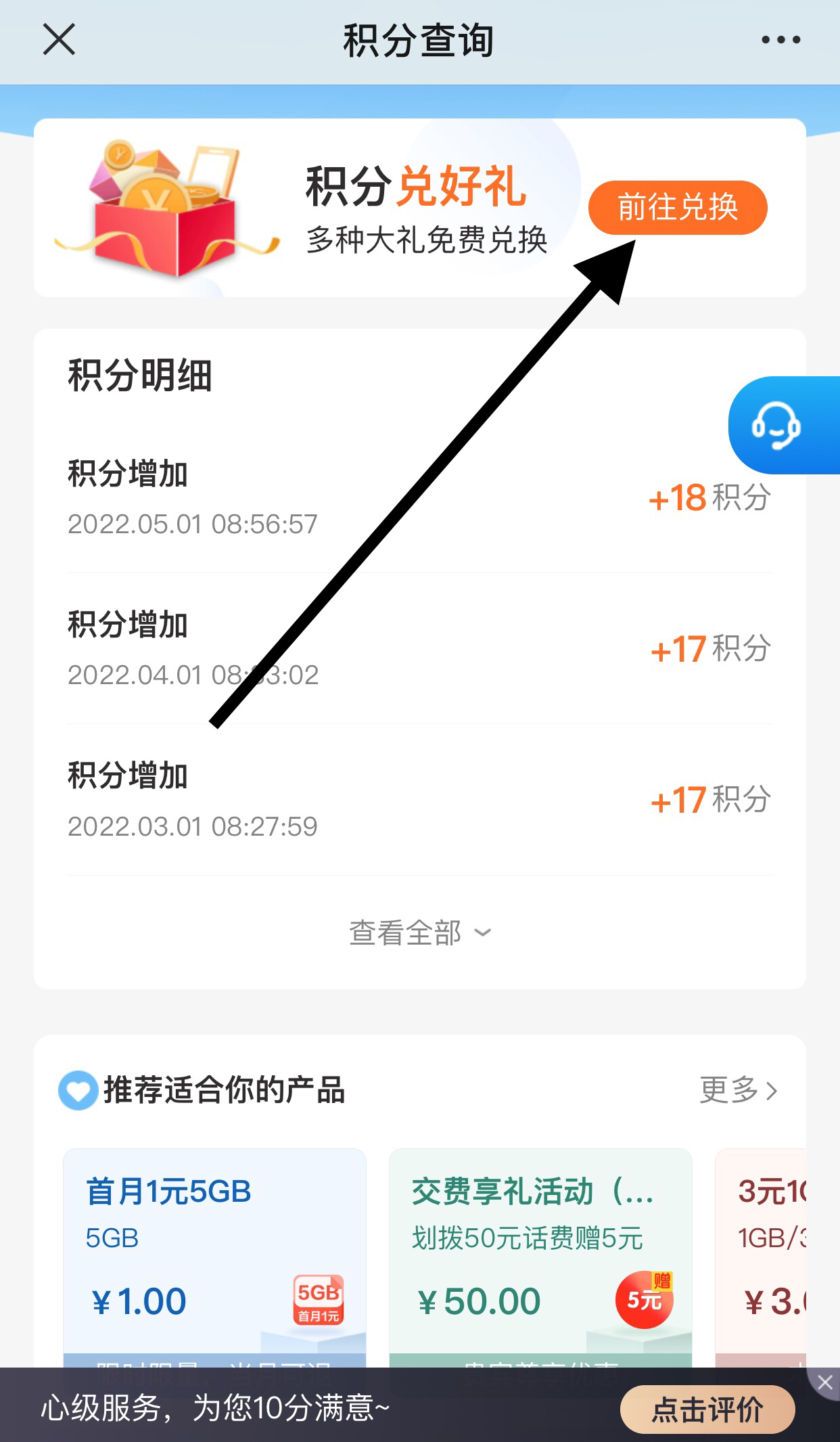This screenshot has width=840, height=1442.
Task: Open the three-dot overflow menu
Action: tap(780, 40)
